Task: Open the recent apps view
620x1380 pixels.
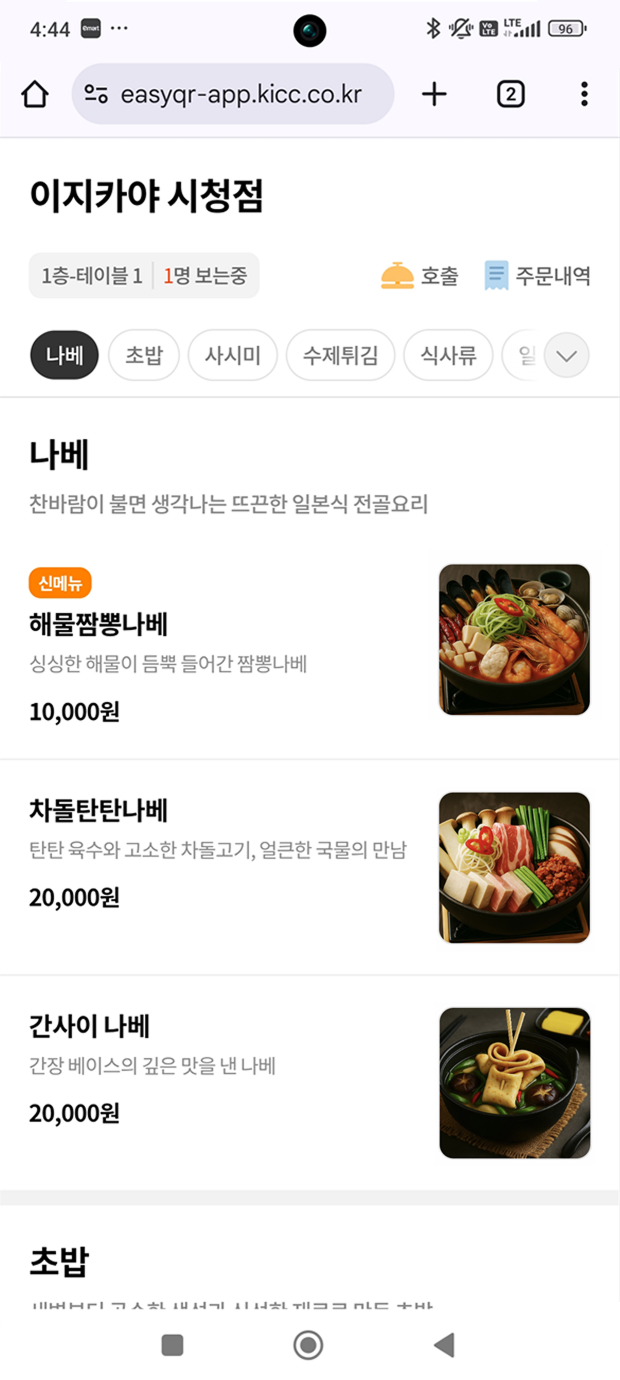Action: click(172, 1345)
